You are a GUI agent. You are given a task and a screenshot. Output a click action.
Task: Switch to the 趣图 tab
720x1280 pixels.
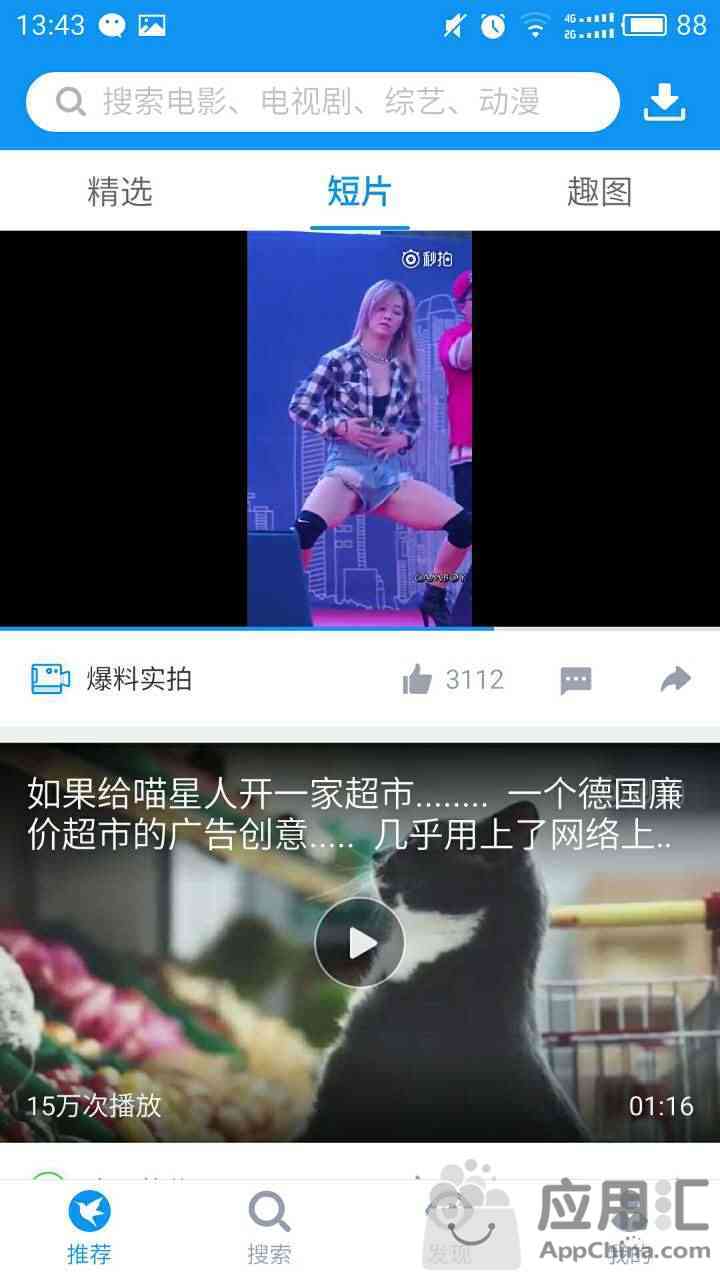[x=600, y=190]
